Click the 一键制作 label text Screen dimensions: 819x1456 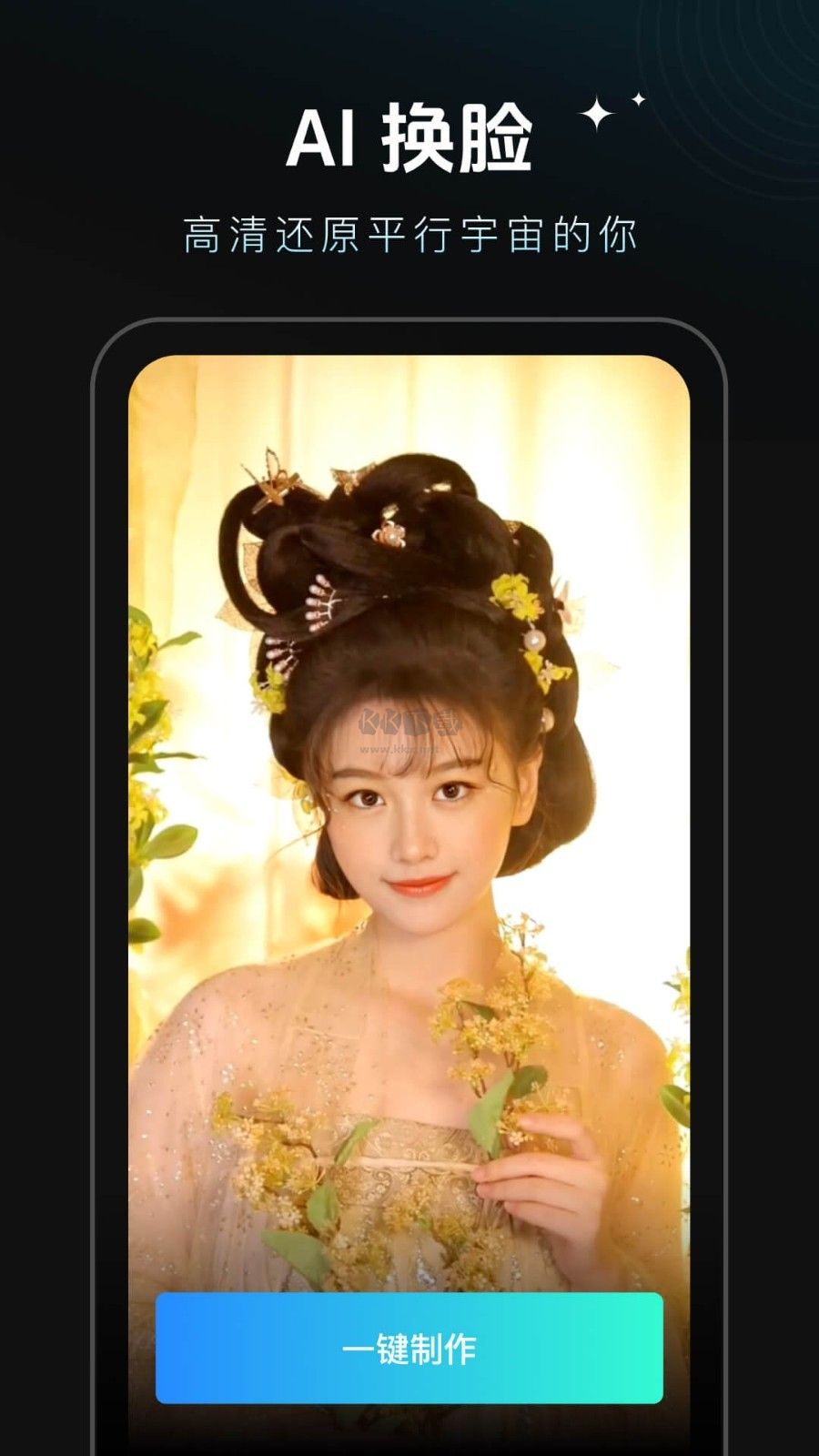(409, 1351)
